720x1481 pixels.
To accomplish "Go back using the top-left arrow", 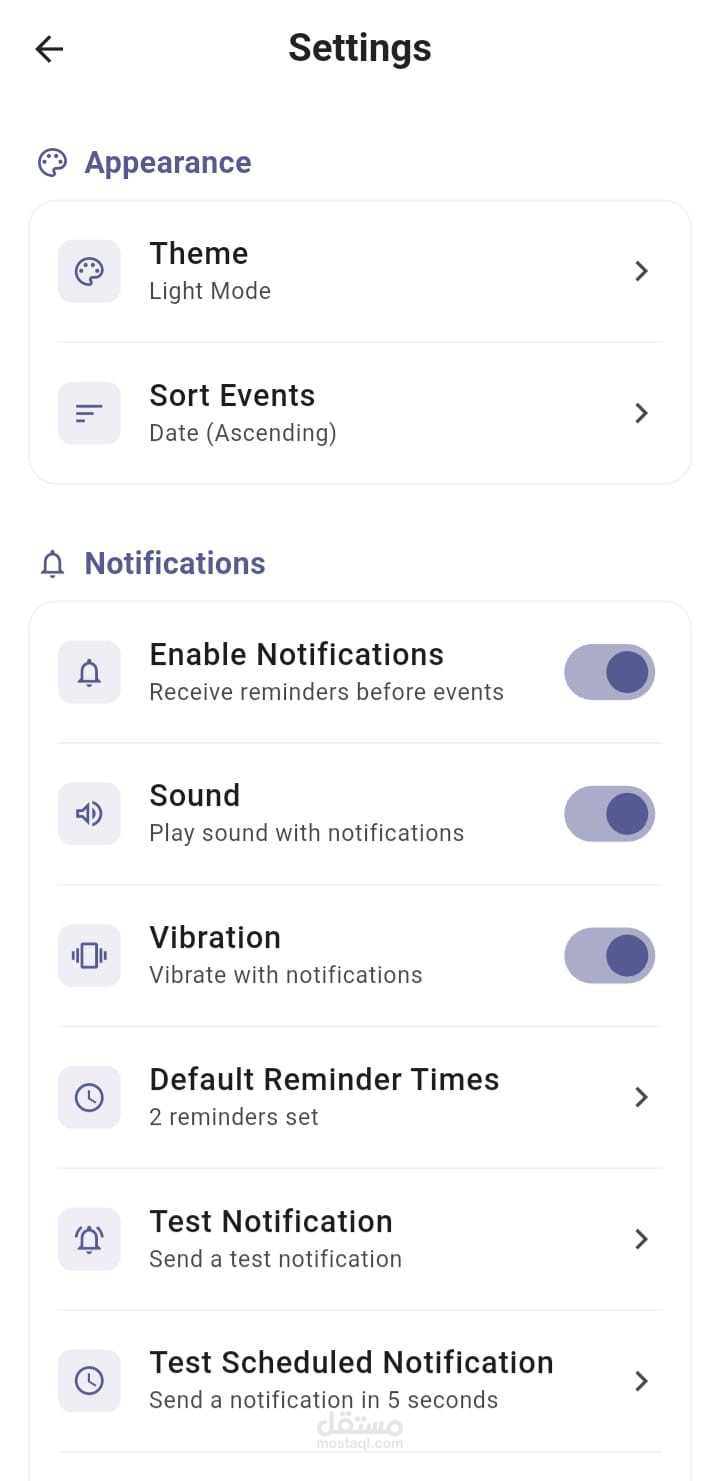I will pos(49,49).
